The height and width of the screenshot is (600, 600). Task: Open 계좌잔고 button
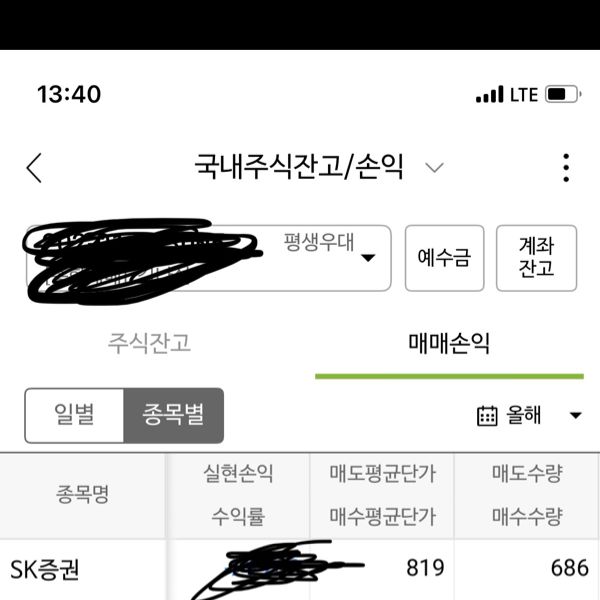(x=536, y=258)
